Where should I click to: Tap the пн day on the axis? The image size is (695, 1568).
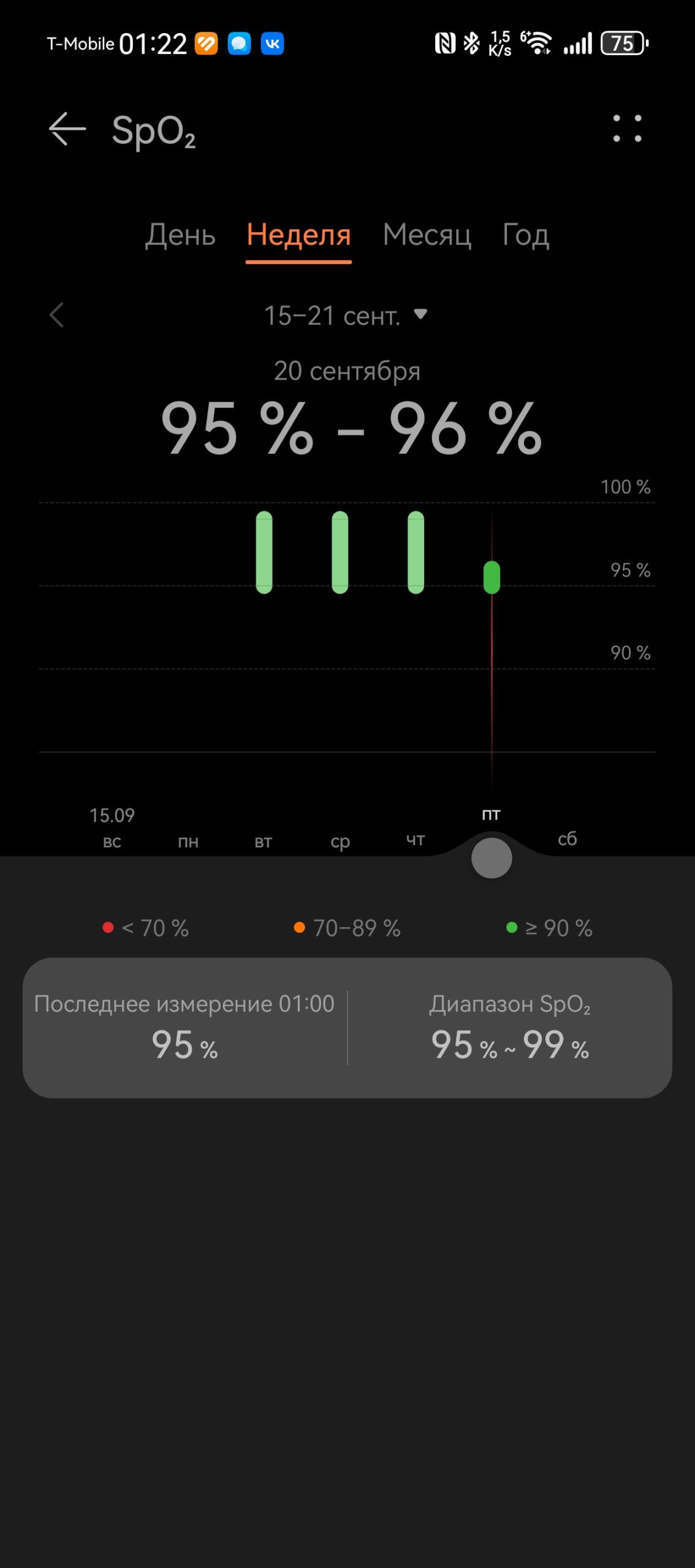point(188,842)
